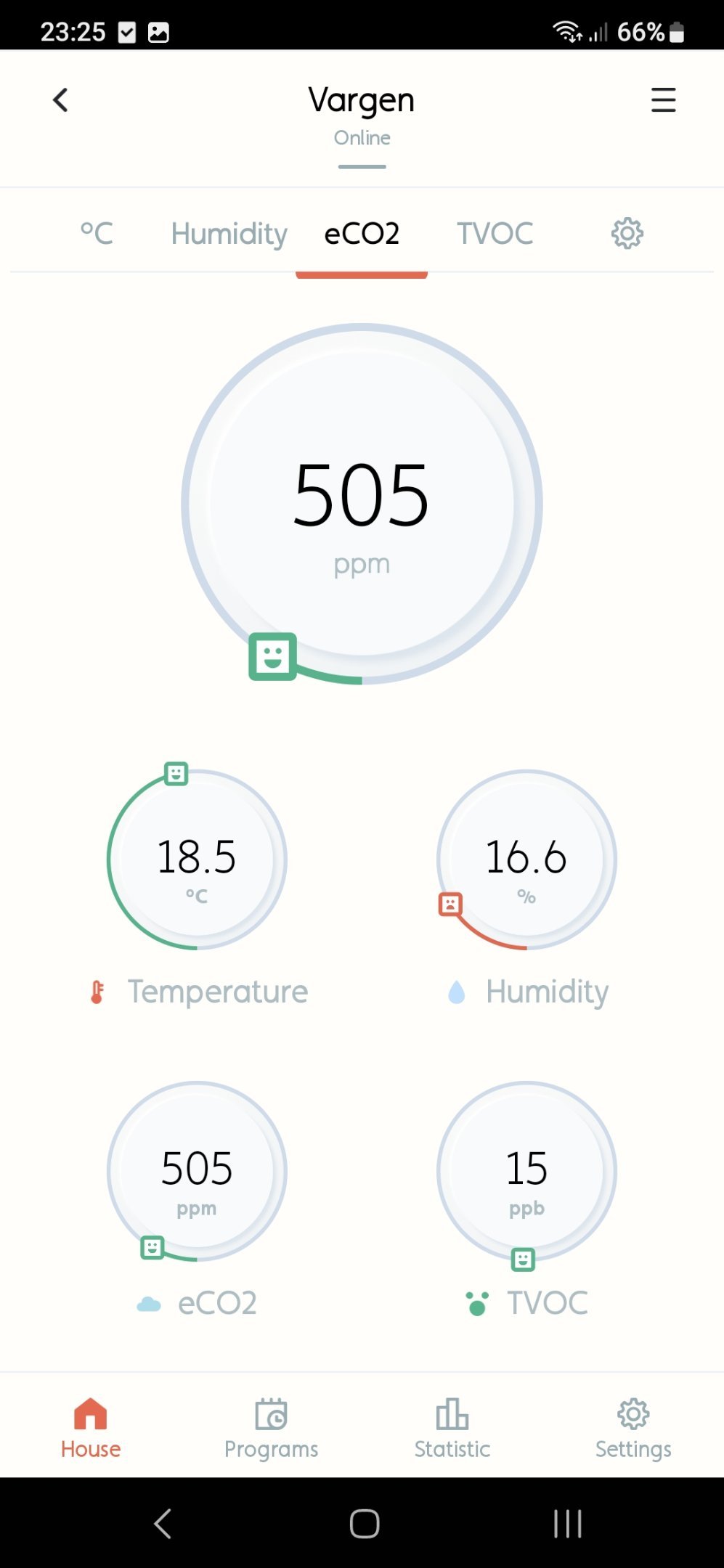
Task: Open the Humidity 16.6 gauge
Action: click(526, 859)
